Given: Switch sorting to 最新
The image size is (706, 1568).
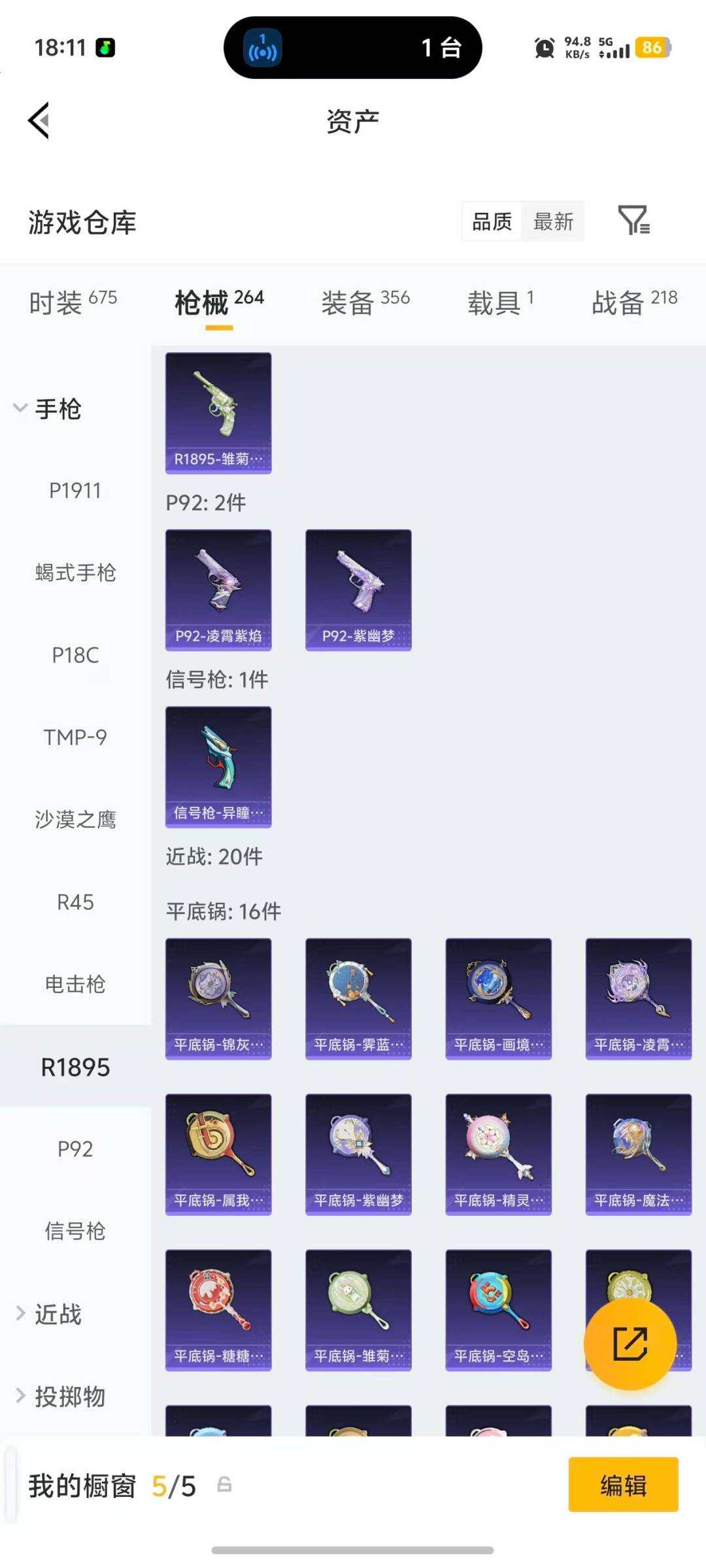Looking at the screenshot, I should [553, 222].
